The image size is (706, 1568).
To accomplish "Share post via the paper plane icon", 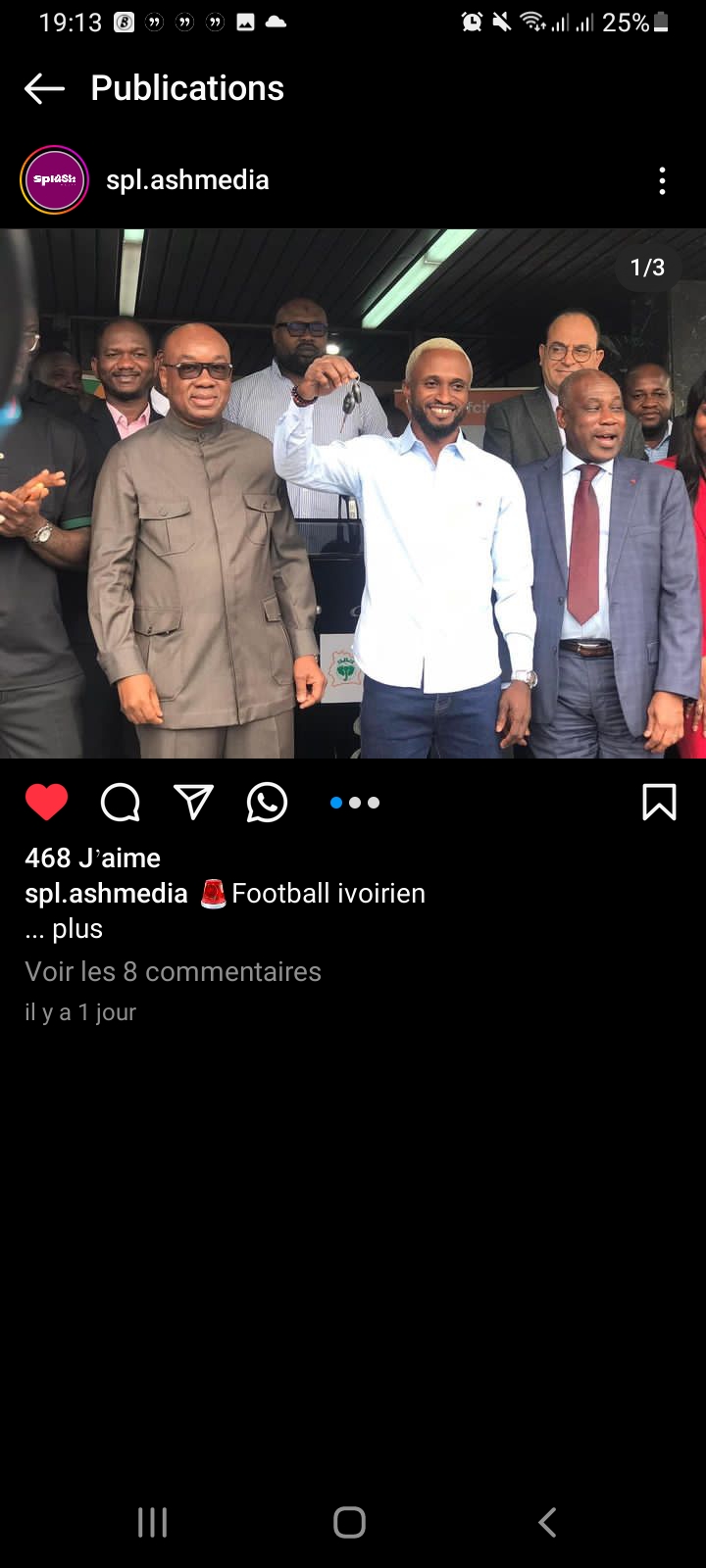I will coord(193,803).
